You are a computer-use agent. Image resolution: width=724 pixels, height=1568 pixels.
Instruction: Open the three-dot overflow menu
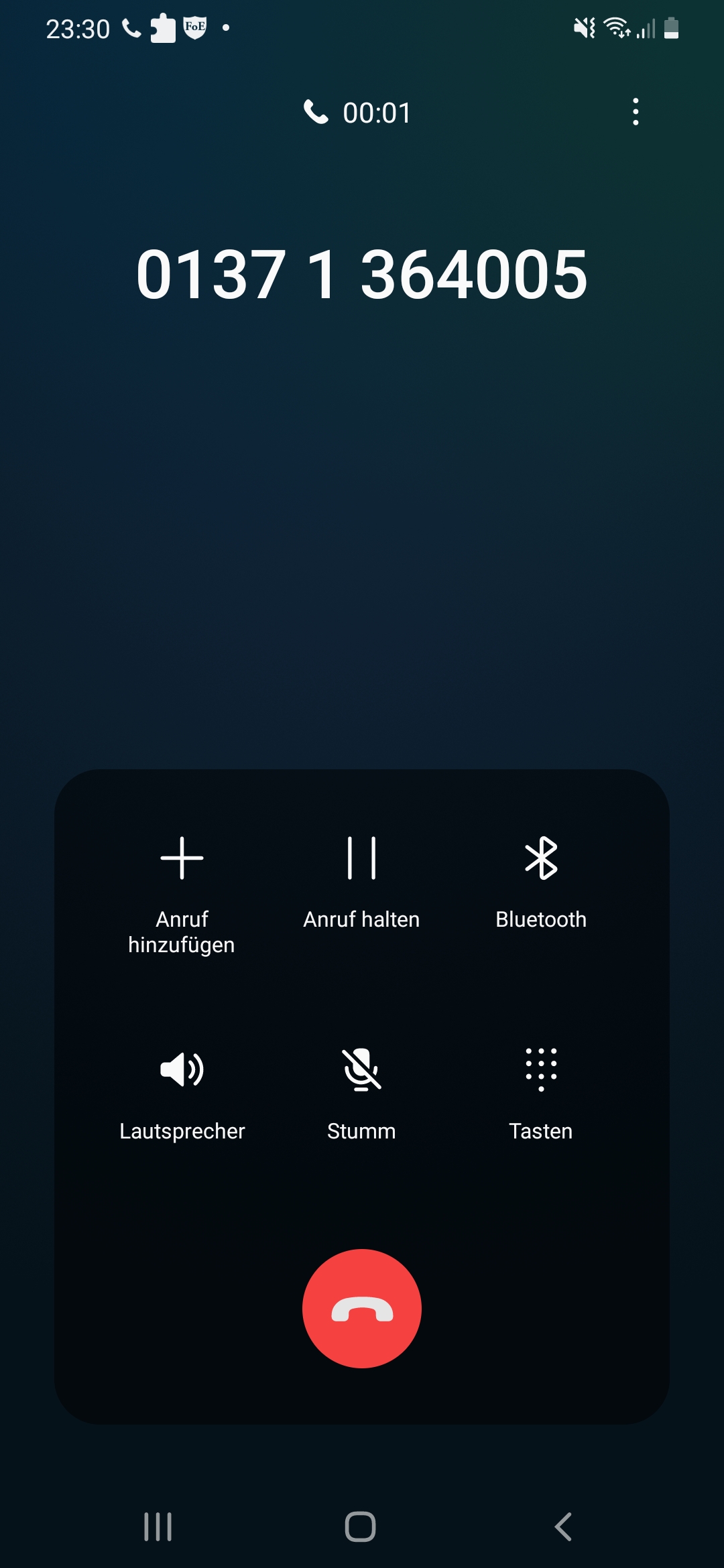(x=636, y=112)
